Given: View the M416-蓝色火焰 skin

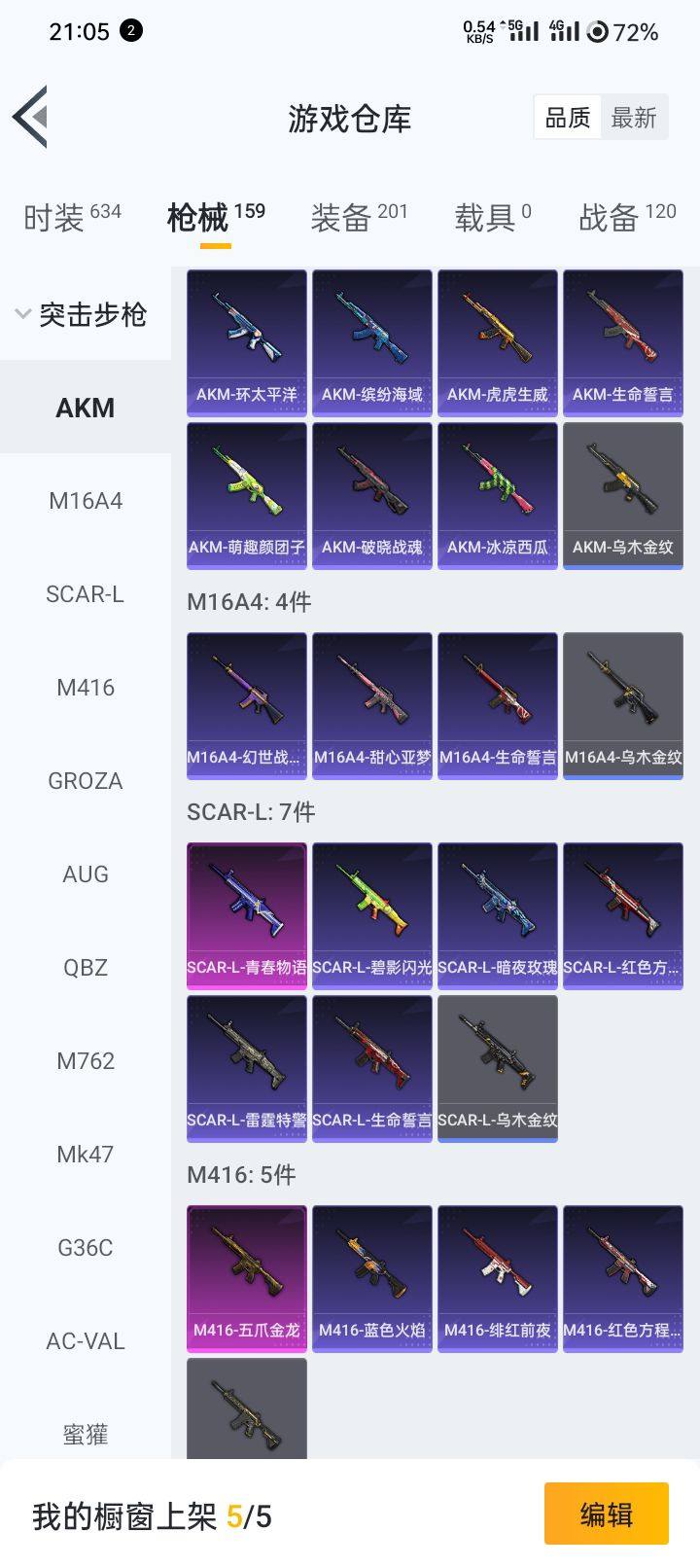Looking at the screenshot, I should coord(372,1278).
